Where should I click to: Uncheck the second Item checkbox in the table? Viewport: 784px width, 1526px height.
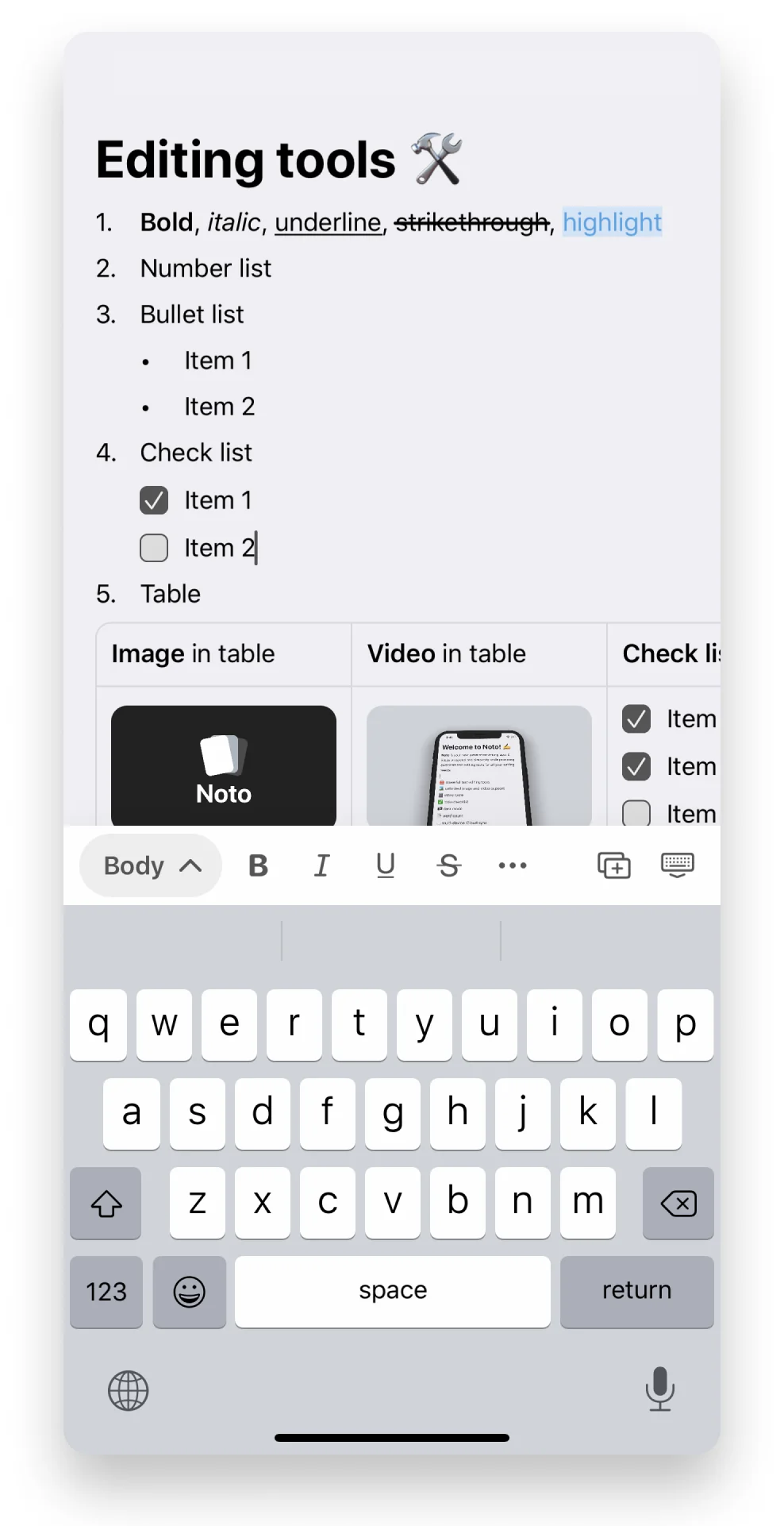coord(636,766)
